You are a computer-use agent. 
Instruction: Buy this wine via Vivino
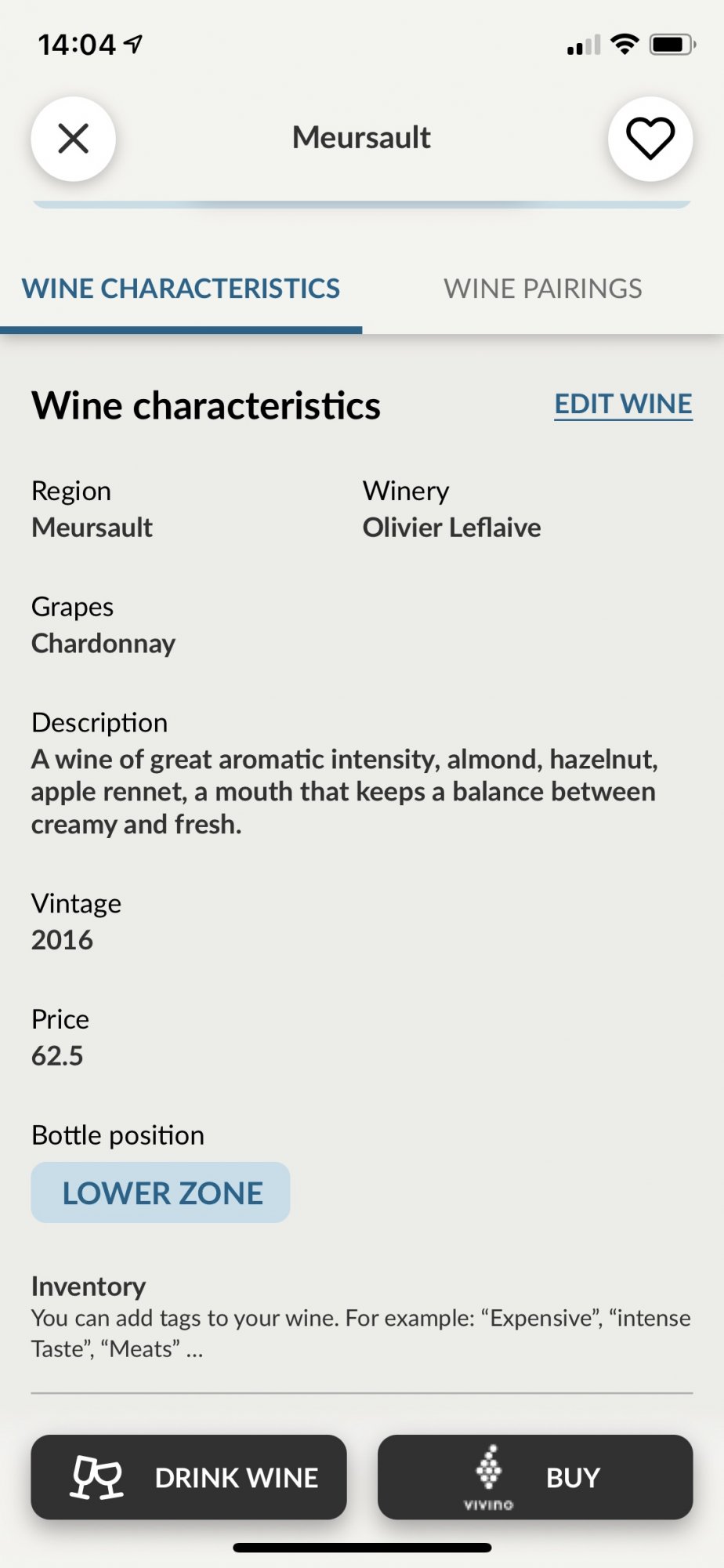pyautogui.click(x=535, y=1477)
